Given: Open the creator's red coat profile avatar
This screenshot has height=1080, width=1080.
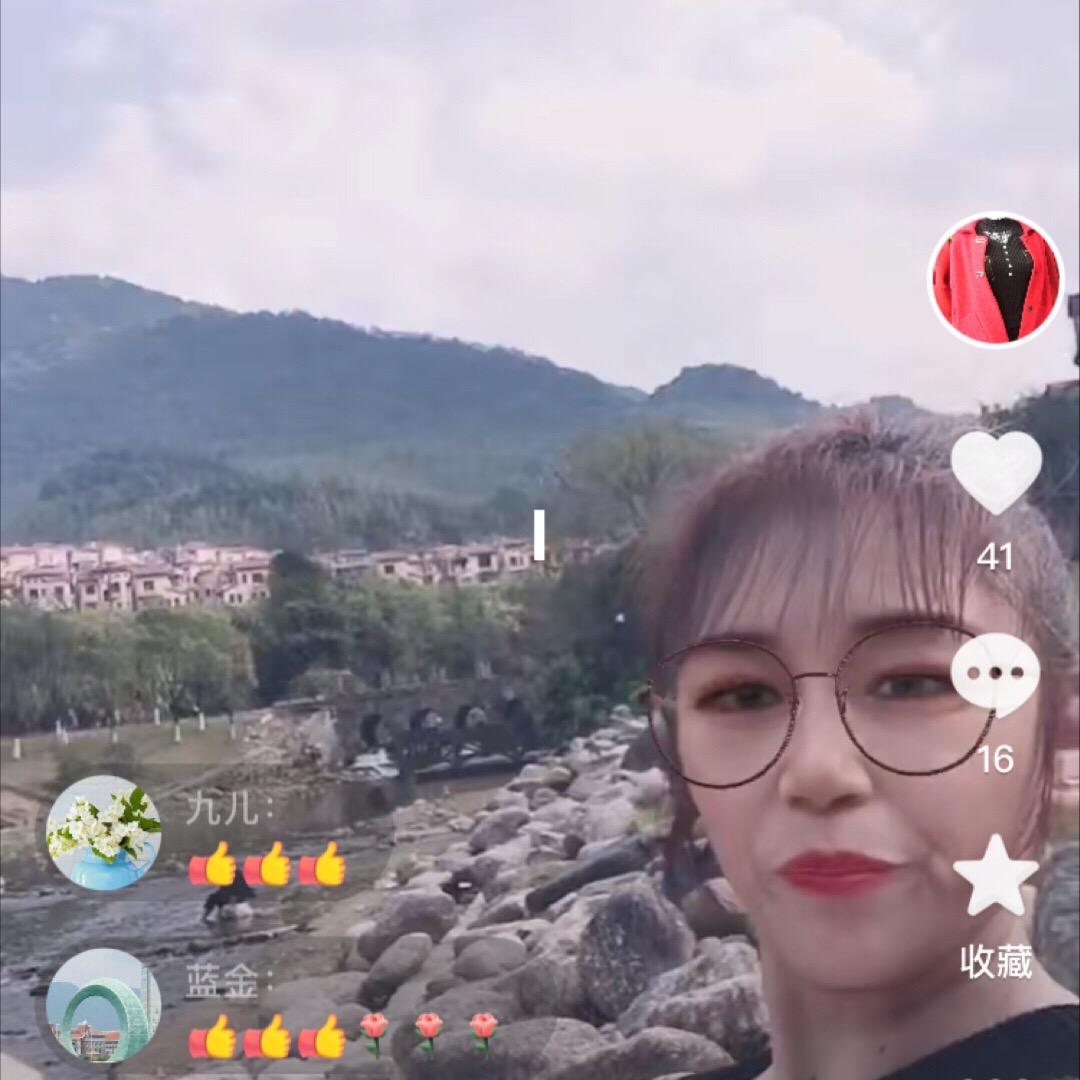Looking at the screenshot, I should [x=996, y=279].
